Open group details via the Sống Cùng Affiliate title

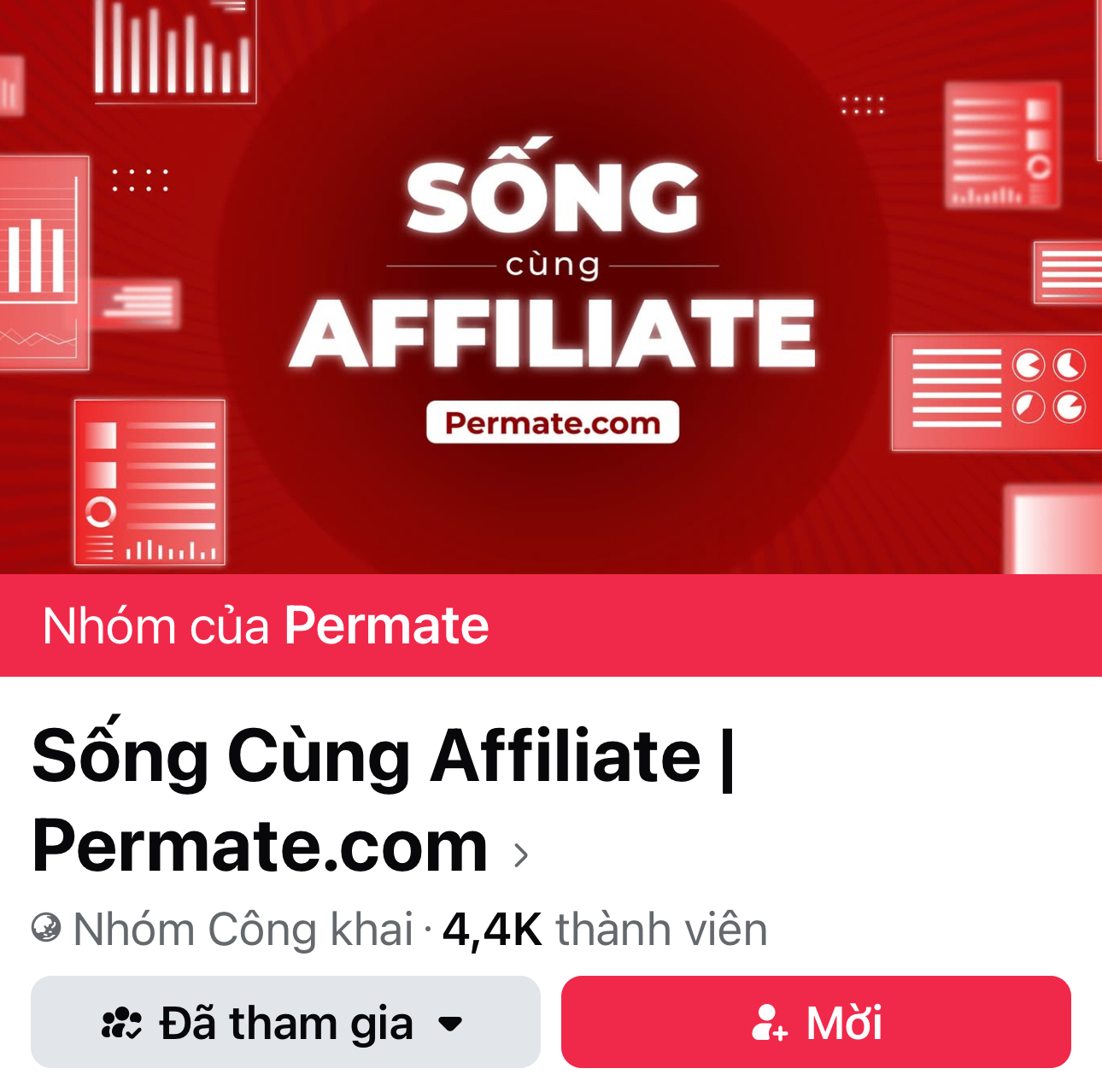(x=383, y=801)
